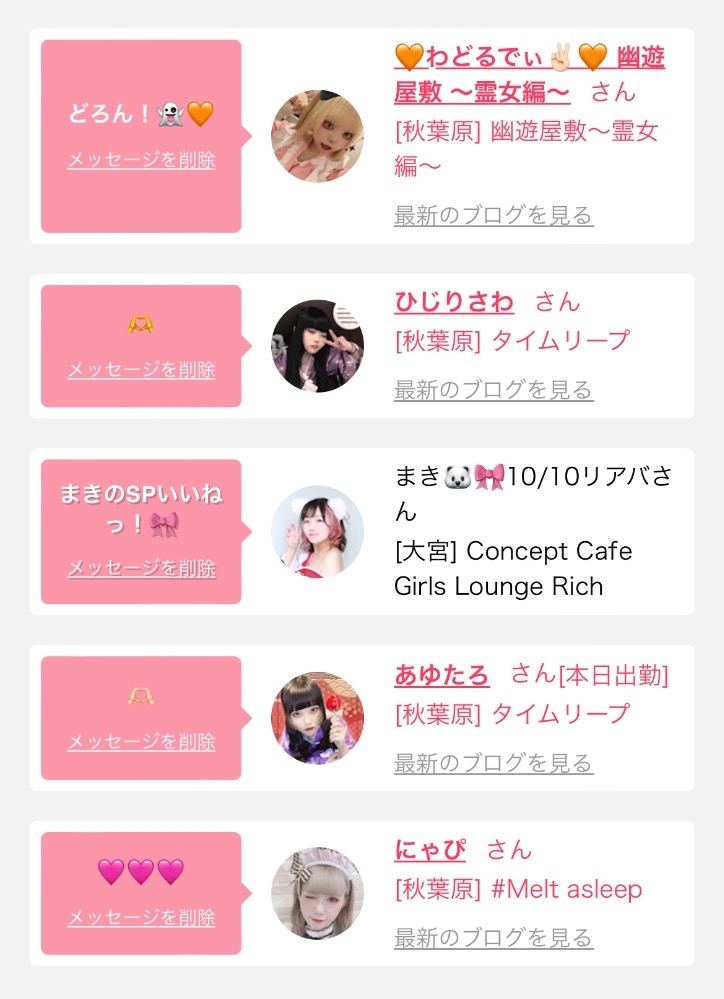Open あゆたろ profile link
This screenshot has width=724, height=999.
point(442,675)
